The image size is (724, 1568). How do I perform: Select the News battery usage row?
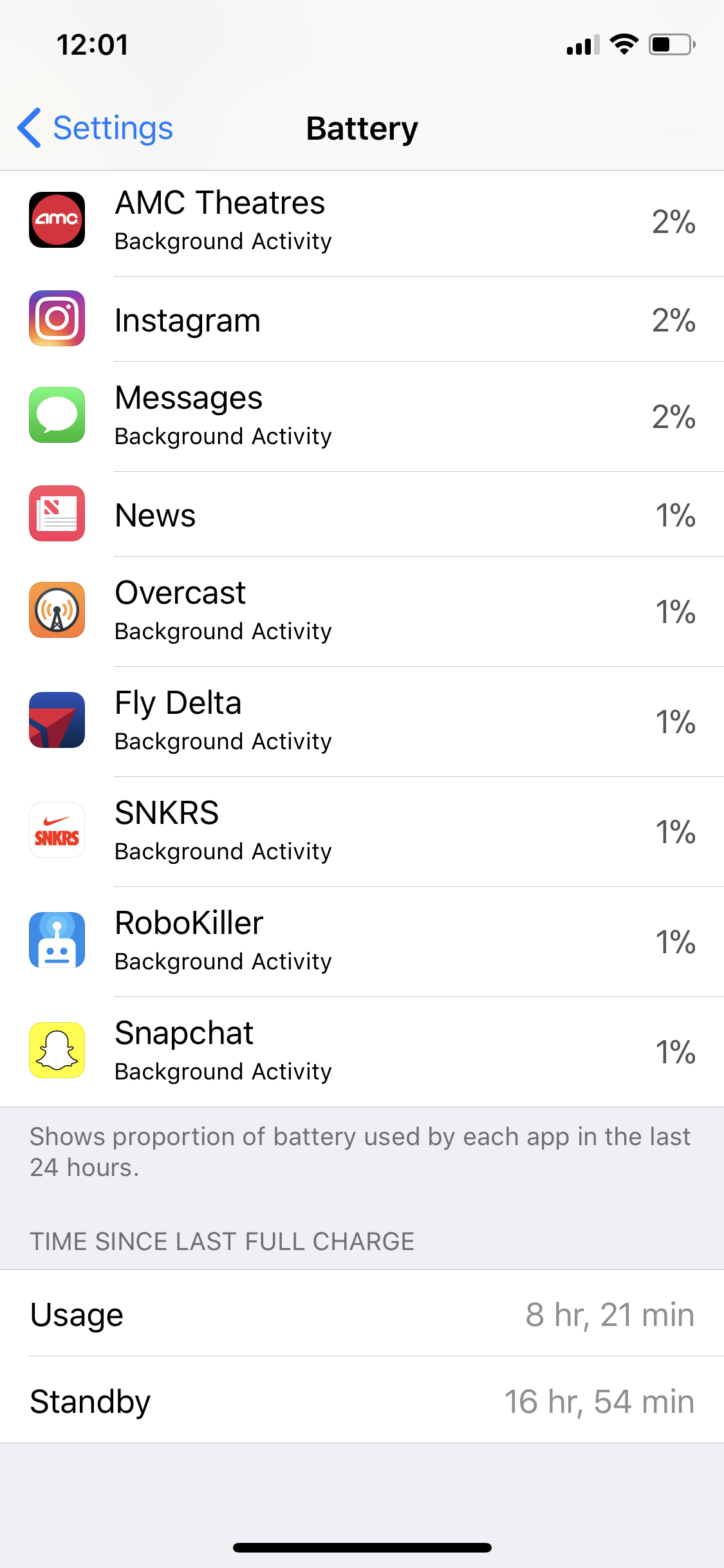[362, 514]
